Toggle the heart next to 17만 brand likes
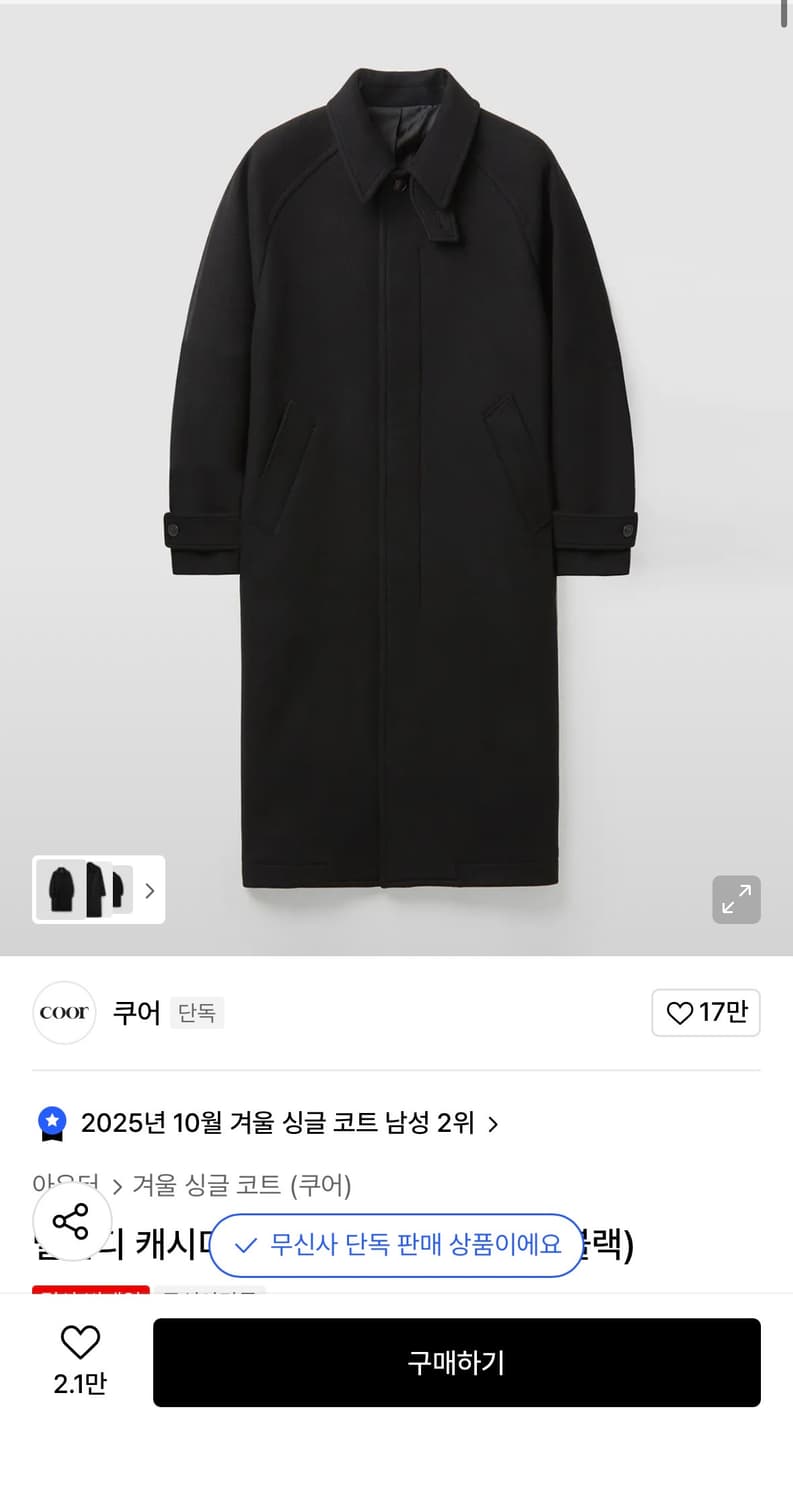Screen dimensions: 793x1500 (678, 1012)
